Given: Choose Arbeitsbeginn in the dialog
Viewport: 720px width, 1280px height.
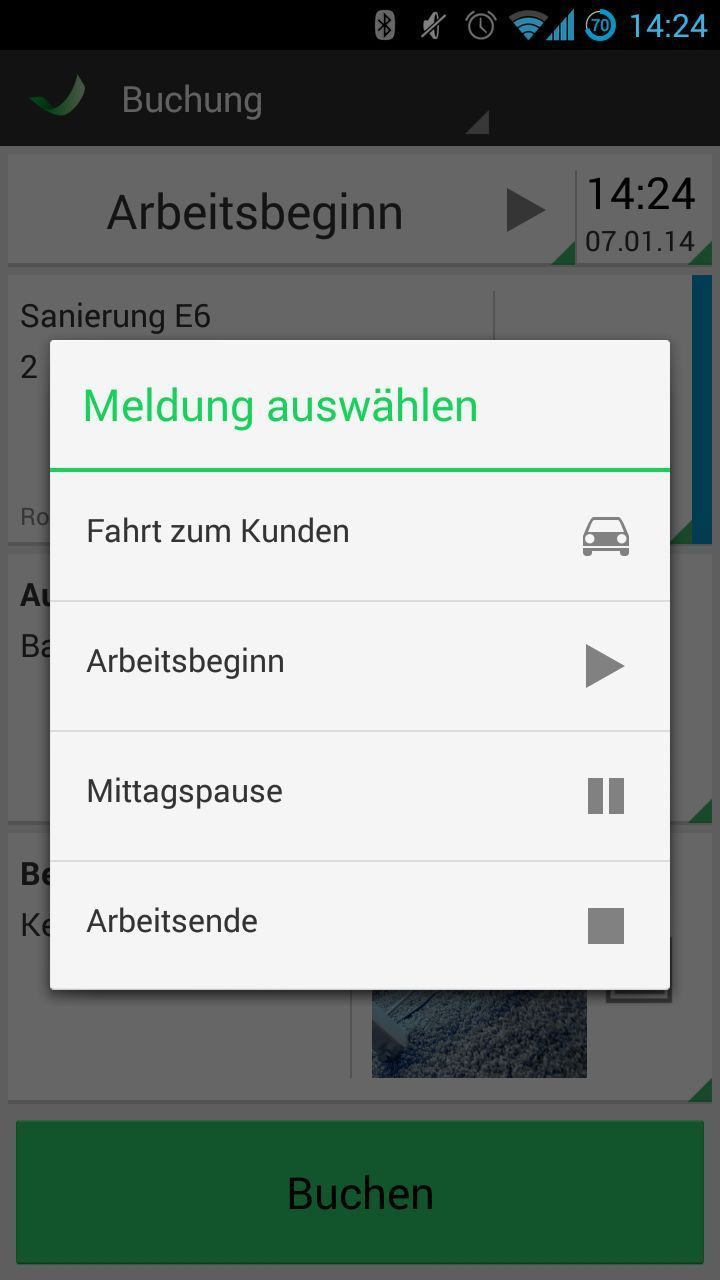Looking at the screenshot, I should click(x=358, y=664).
